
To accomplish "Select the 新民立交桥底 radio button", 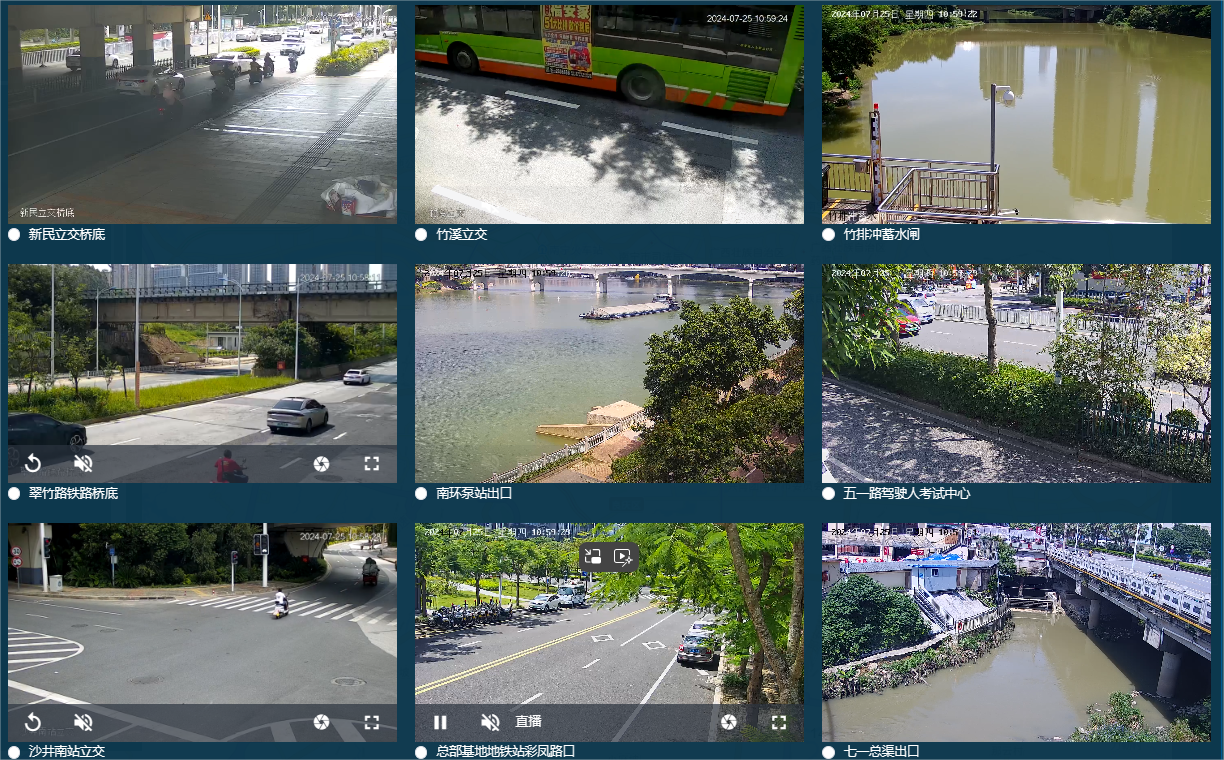I will tap(15, 235).
